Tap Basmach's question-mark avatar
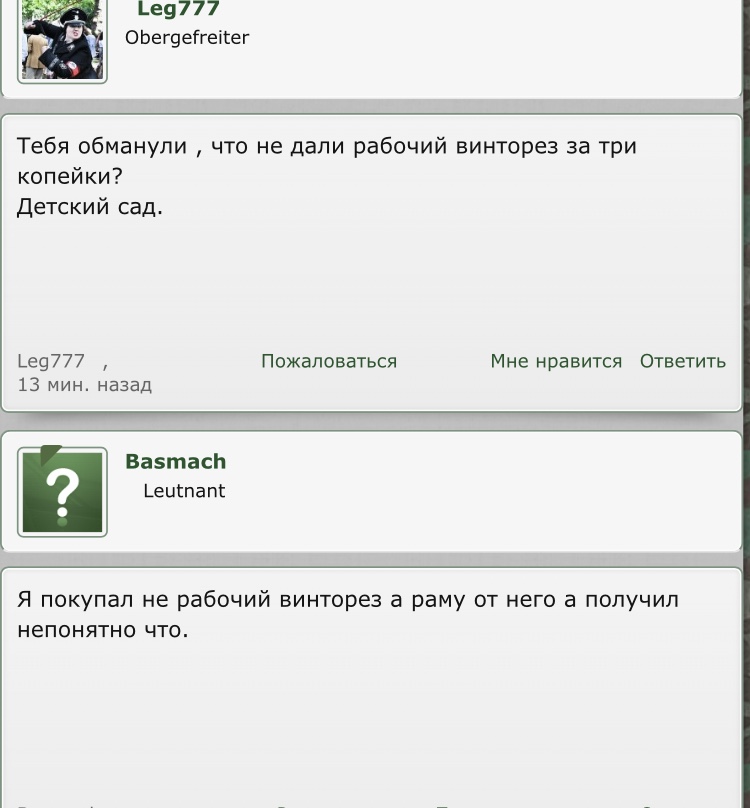This screenshot has width=750, height=808. [x=62, y=491]
